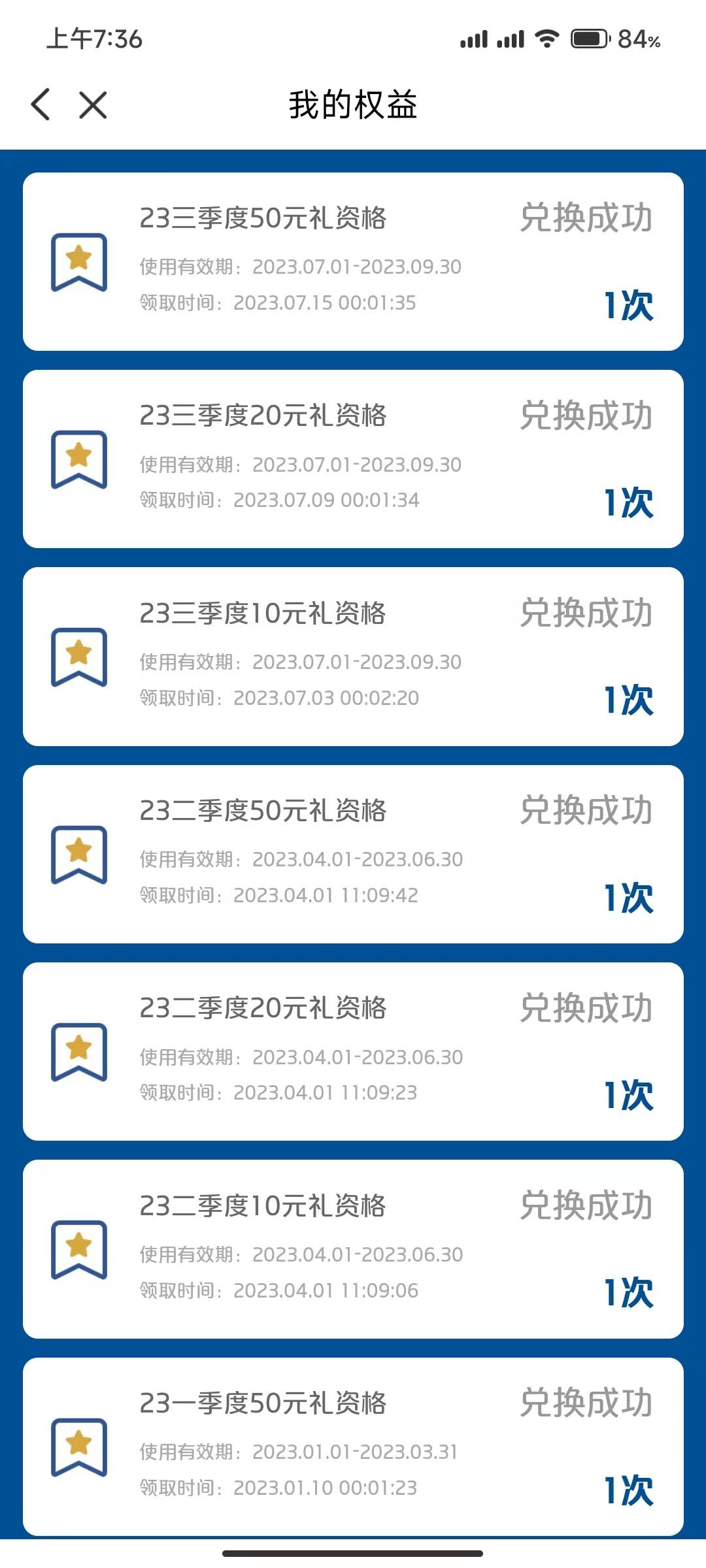Open the 23三季度20元礼资格 card
706x1568 pixels.
(x=353, y=459)
